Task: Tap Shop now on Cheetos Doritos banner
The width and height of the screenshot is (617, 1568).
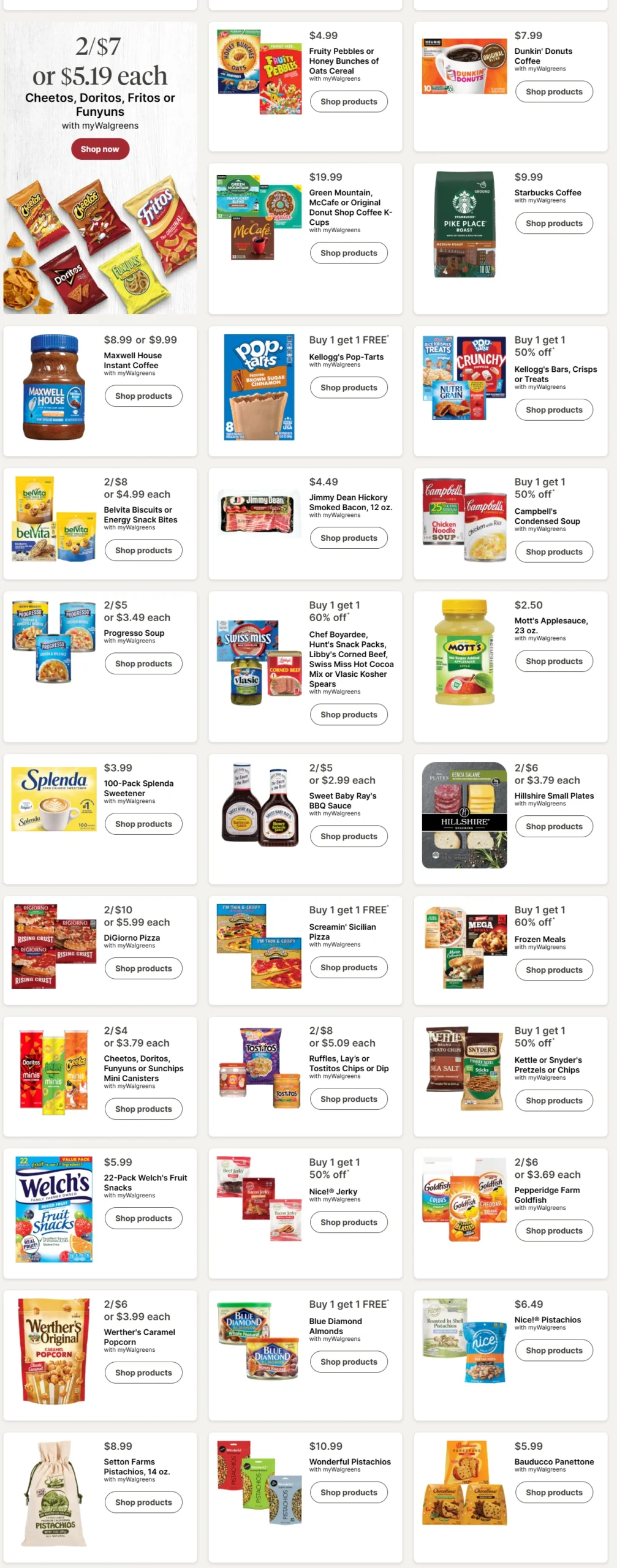Action: [x=100, y=149]
